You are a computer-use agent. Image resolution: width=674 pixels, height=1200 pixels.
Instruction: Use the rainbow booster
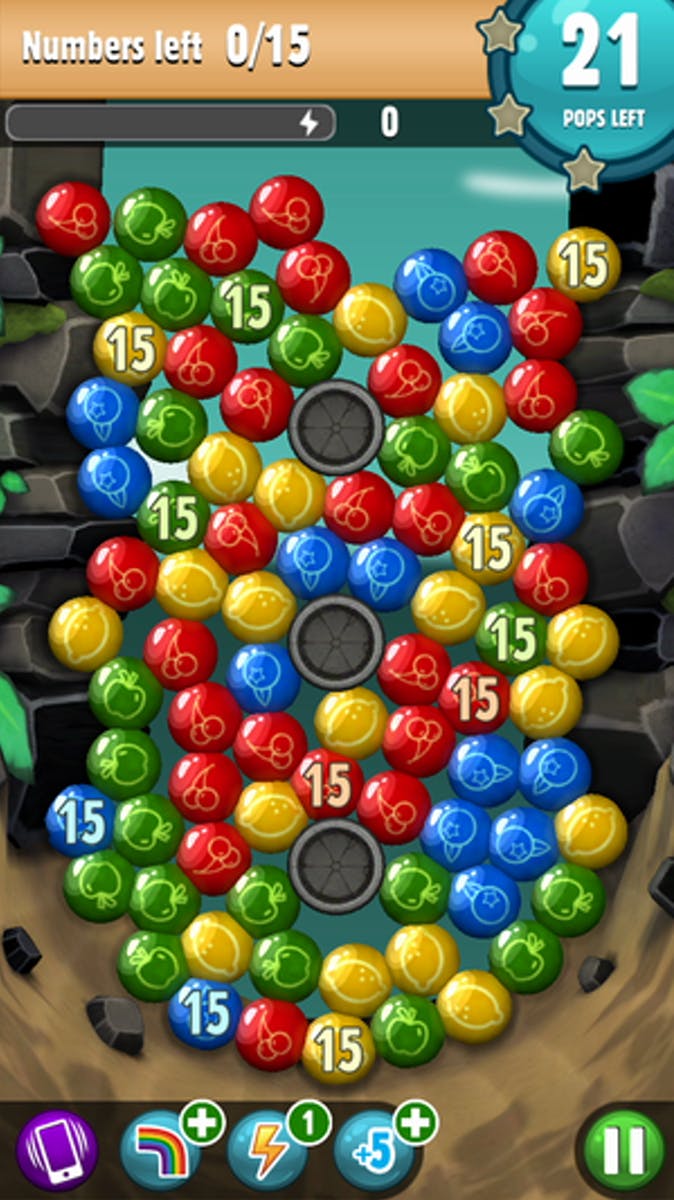[160, 1150]
